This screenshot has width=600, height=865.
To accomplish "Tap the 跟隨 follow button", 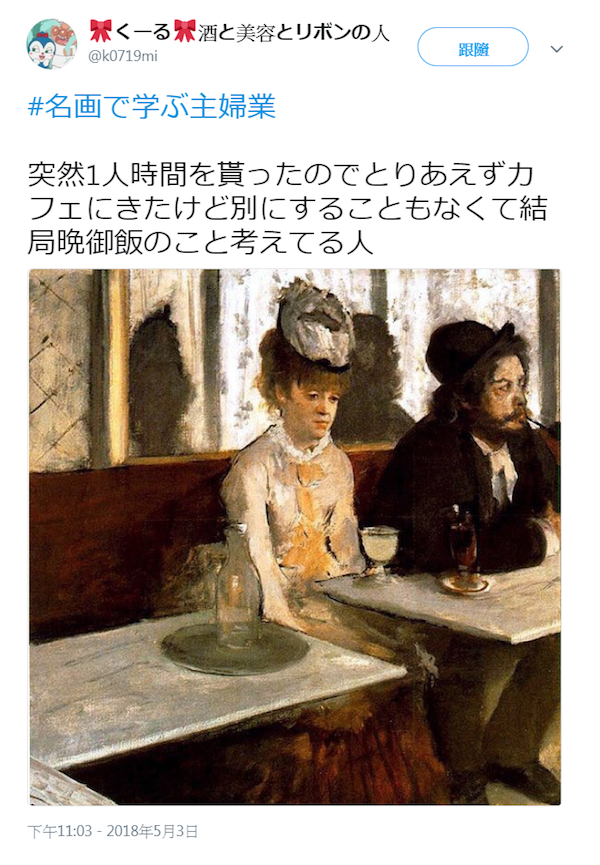I will [x=472, y=47].
